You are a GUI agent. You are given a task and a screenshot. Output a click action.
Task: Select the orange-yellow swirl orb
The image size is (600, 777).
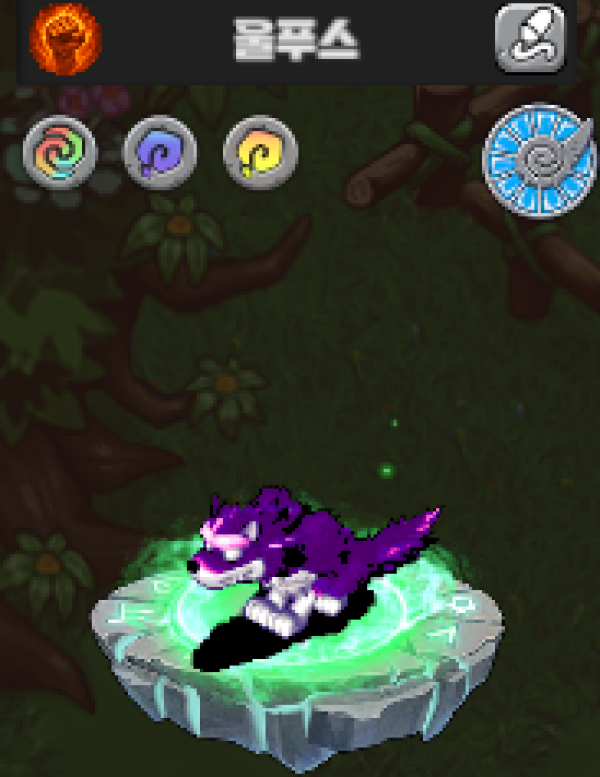point(260,153)
